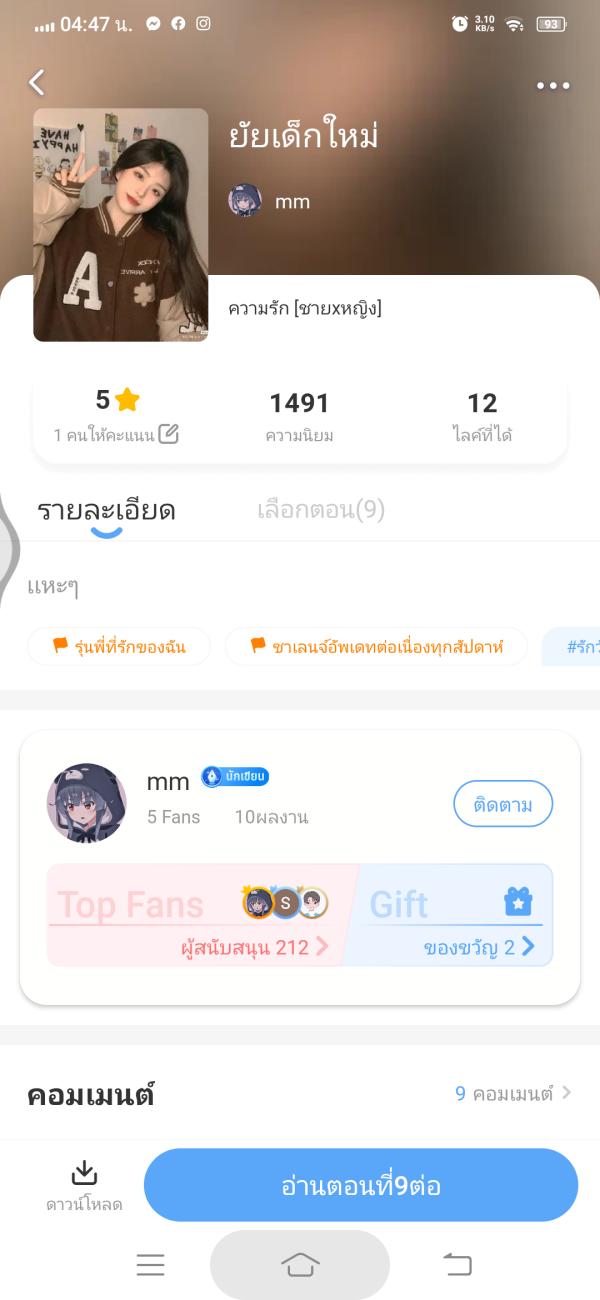Screen dimensions: 600x1300
Task: Open author mm's avatar in the header
Action: click(x=245, y=201)
